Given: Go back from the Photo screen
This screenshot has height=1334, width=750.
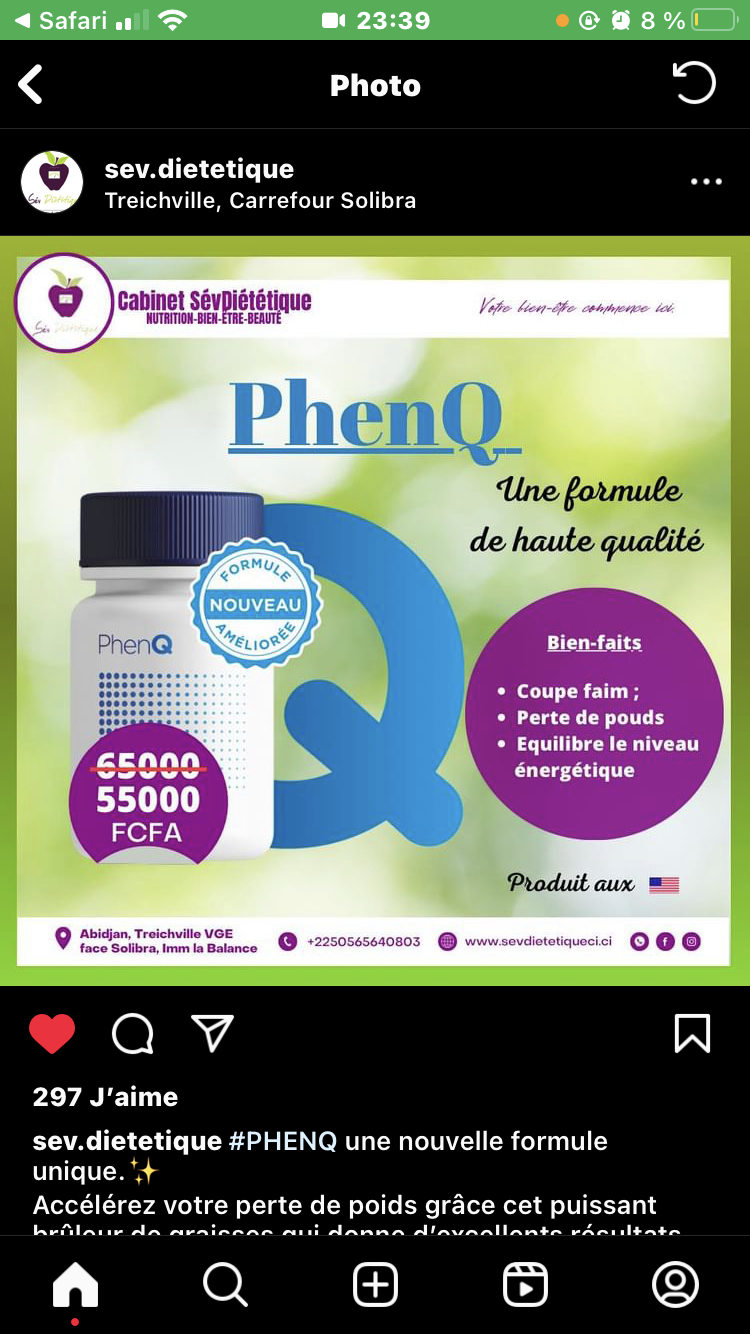Looking at the screenshot, I should (31, 85).
